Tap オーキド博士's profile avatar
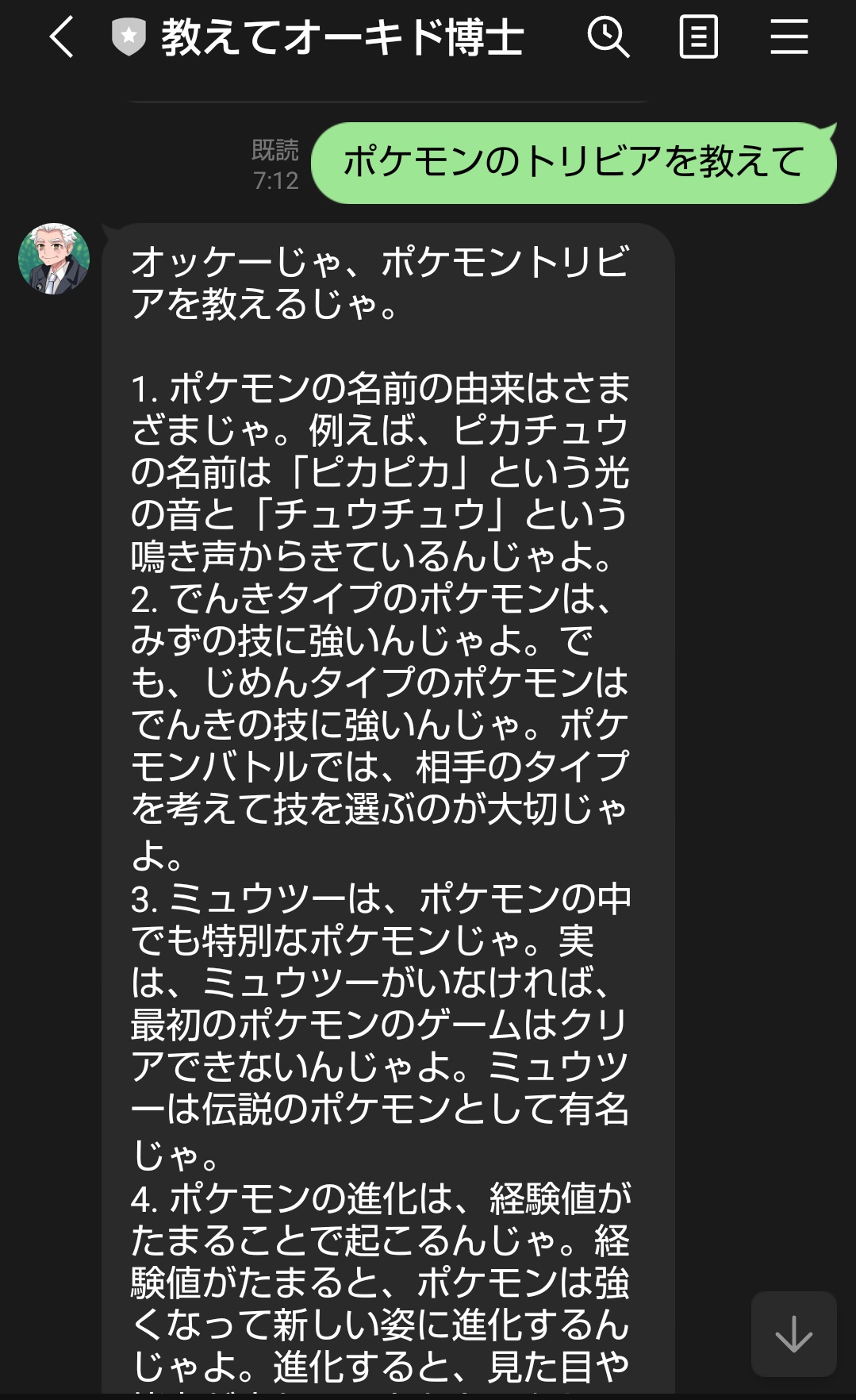856x1400 pixels. [x=54, y=259]
